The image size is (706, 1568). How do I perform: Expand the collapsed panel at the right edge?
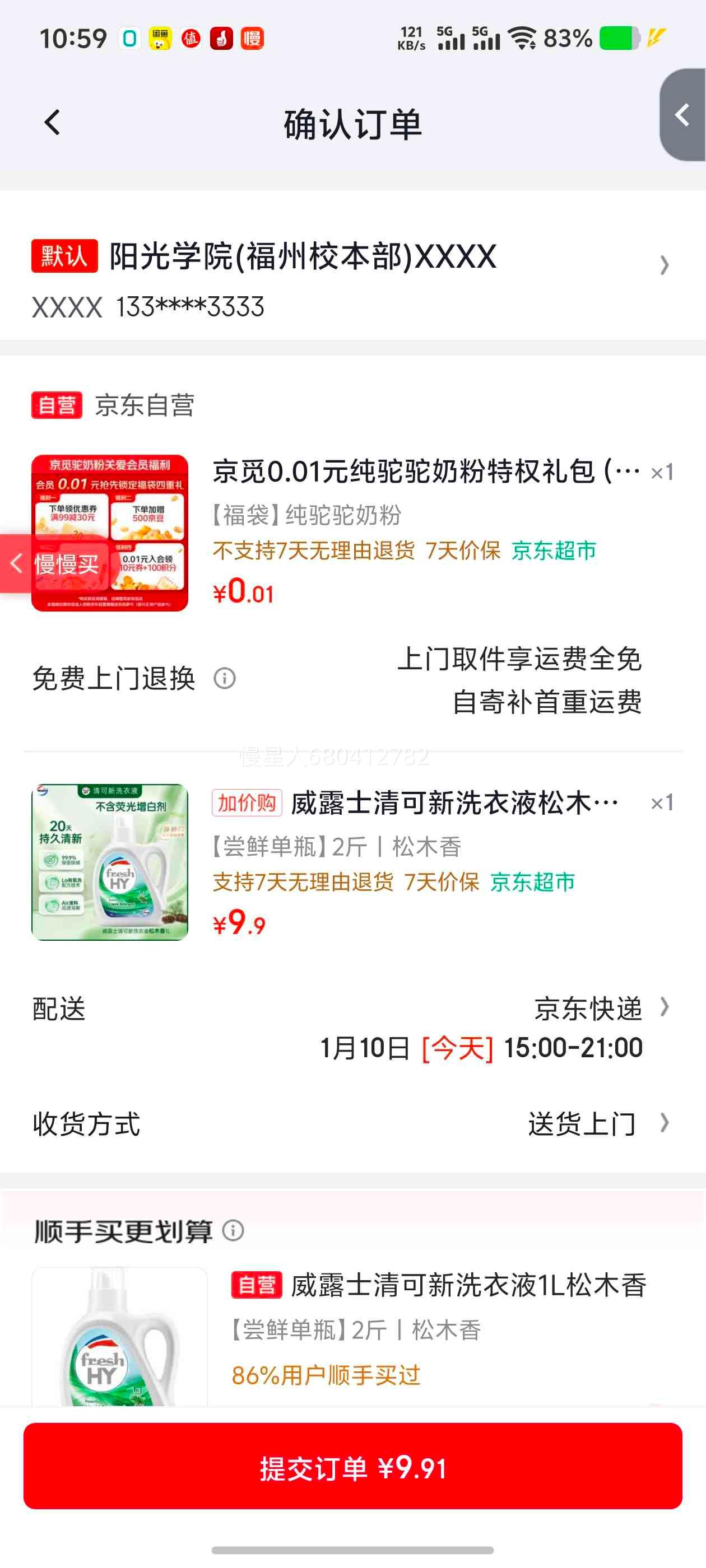682,115
